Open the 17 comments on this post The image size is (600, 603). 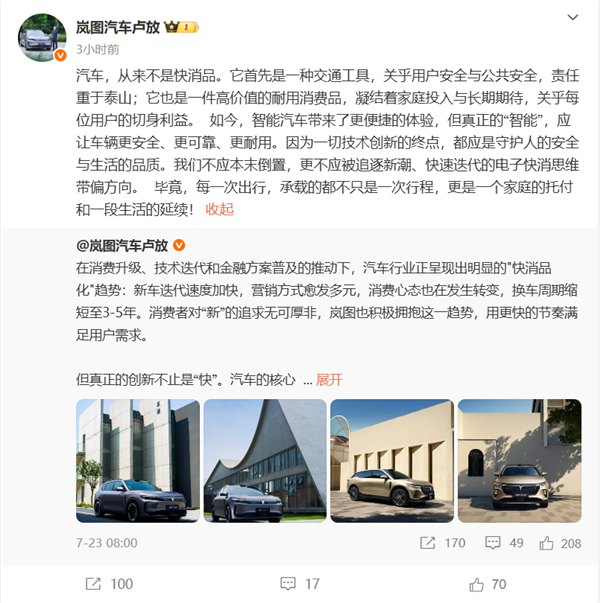click(299, 583)
